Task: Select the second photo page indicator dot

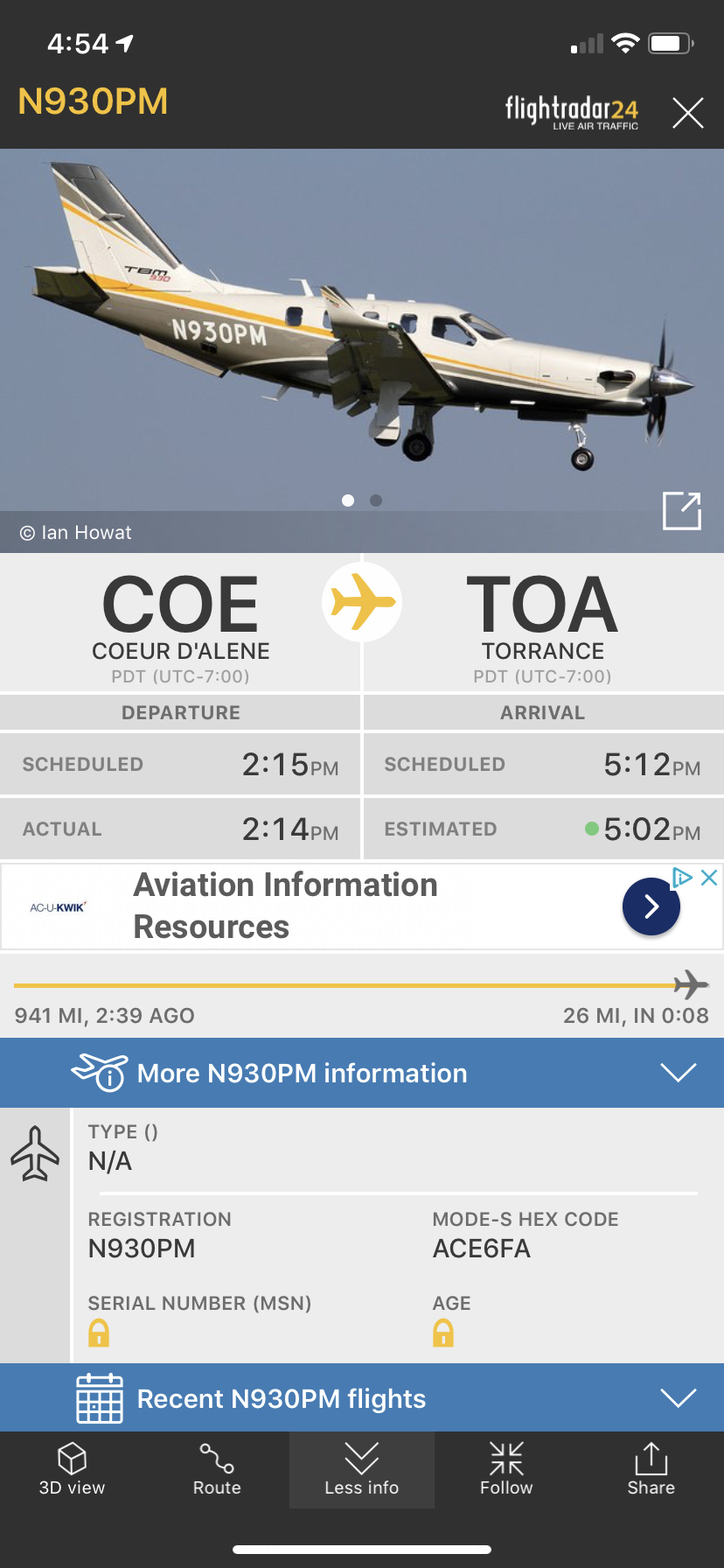Action: coord(376,500)
